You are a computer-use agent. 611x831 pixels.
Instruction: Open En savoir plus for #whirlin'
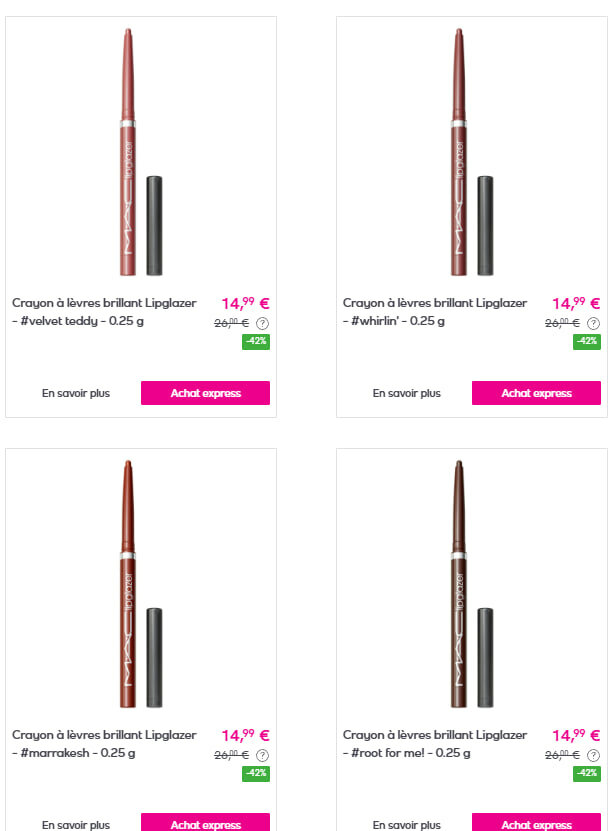(406, 393)
